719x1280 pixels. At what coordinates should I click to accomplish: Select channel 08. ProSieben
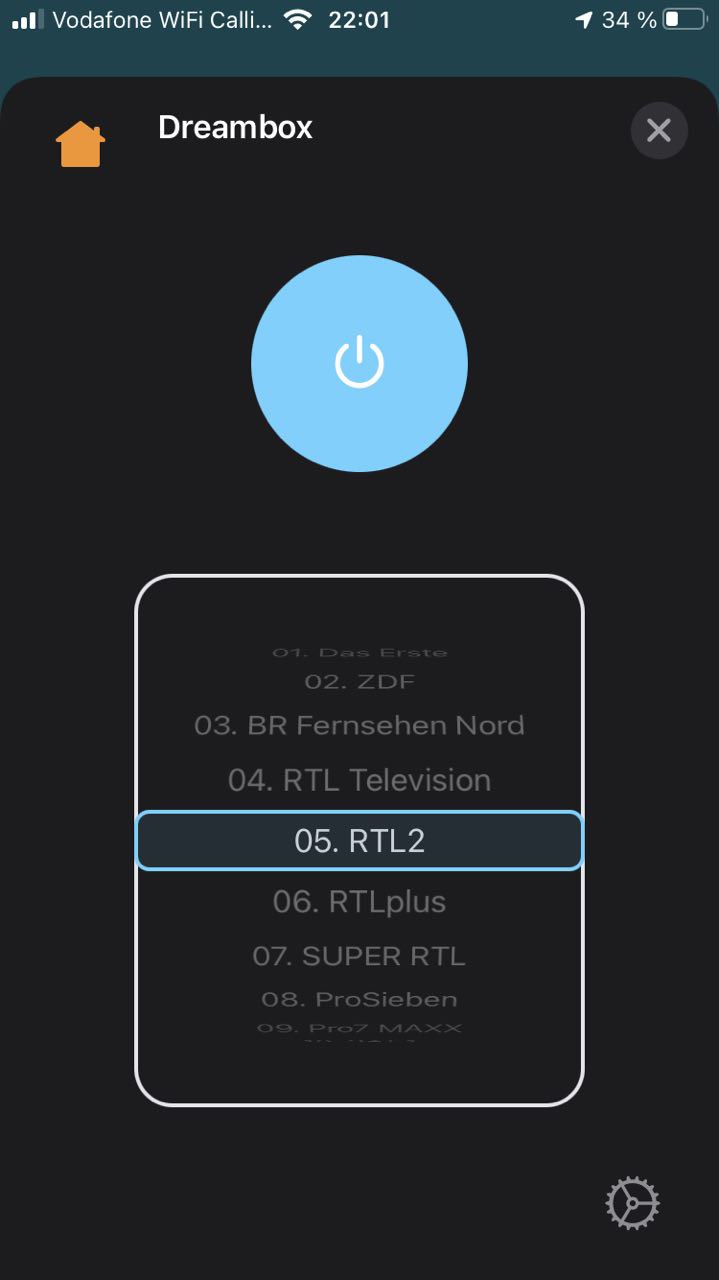pyautogui.click(x=359, y=999)
